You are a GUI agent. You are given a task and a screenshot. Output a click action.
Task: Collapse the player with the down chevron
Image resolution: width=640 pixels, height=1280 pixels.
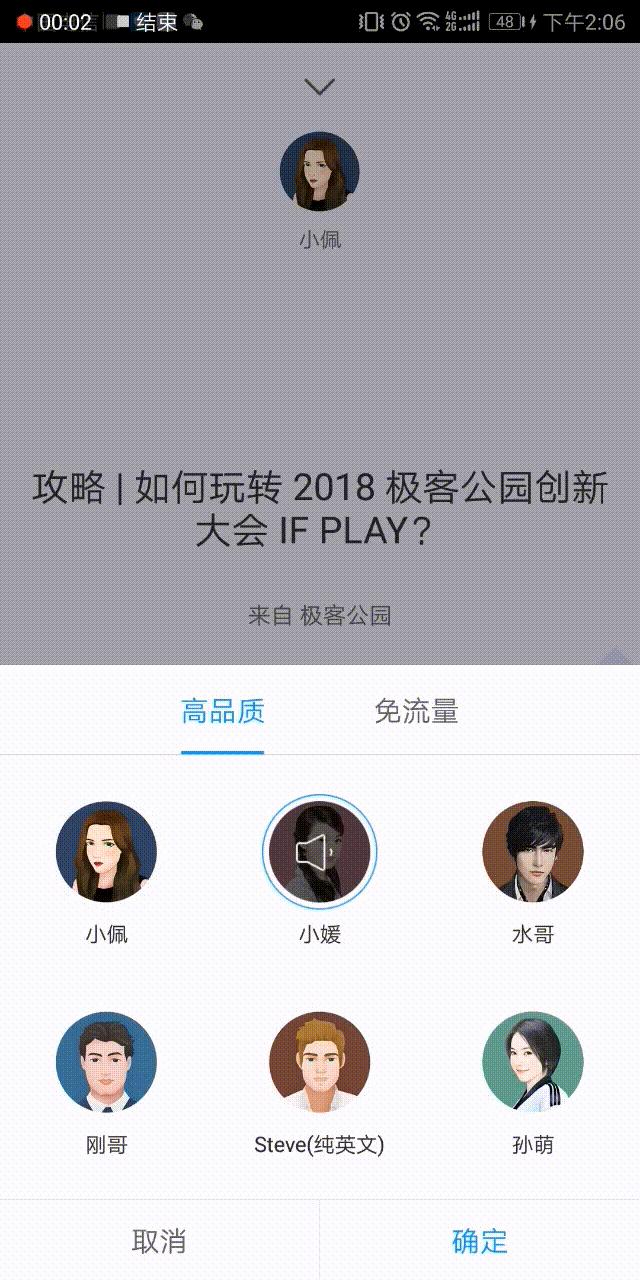click(x=319, y=87)
